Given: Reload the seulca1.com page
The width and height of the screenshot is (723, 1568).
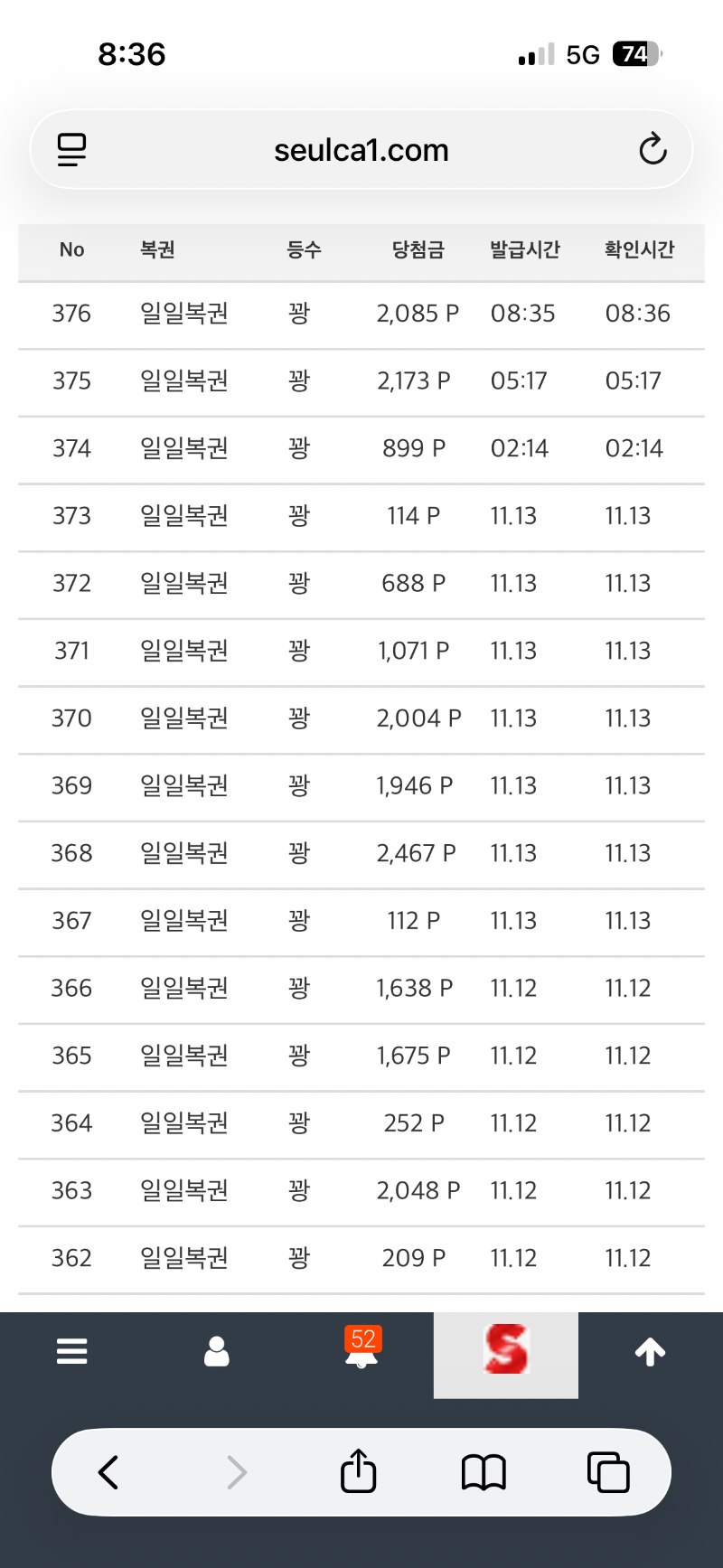Looking at the screenshot, I should [653, 149].
